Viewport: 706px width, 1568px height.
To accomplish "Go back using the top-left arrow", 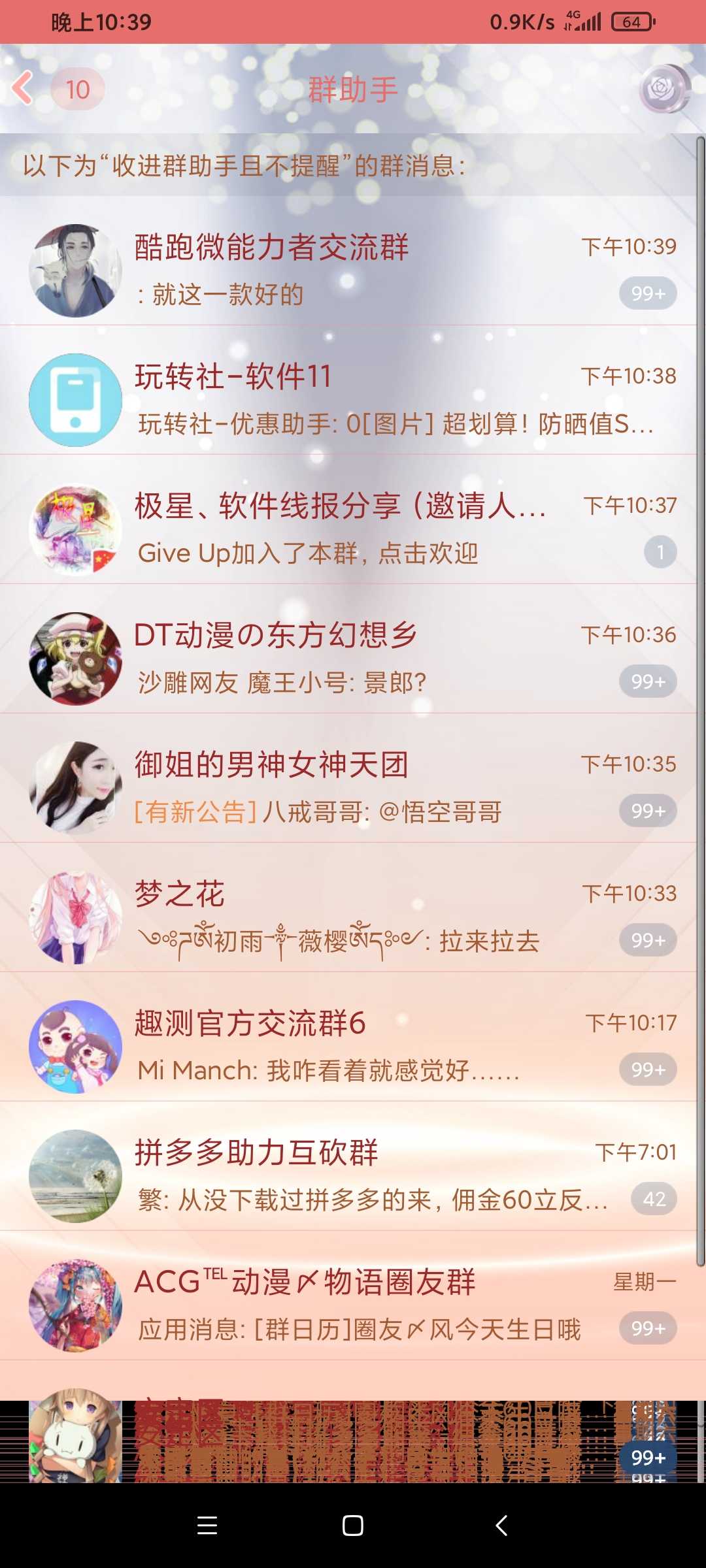I will coord(24,89).
